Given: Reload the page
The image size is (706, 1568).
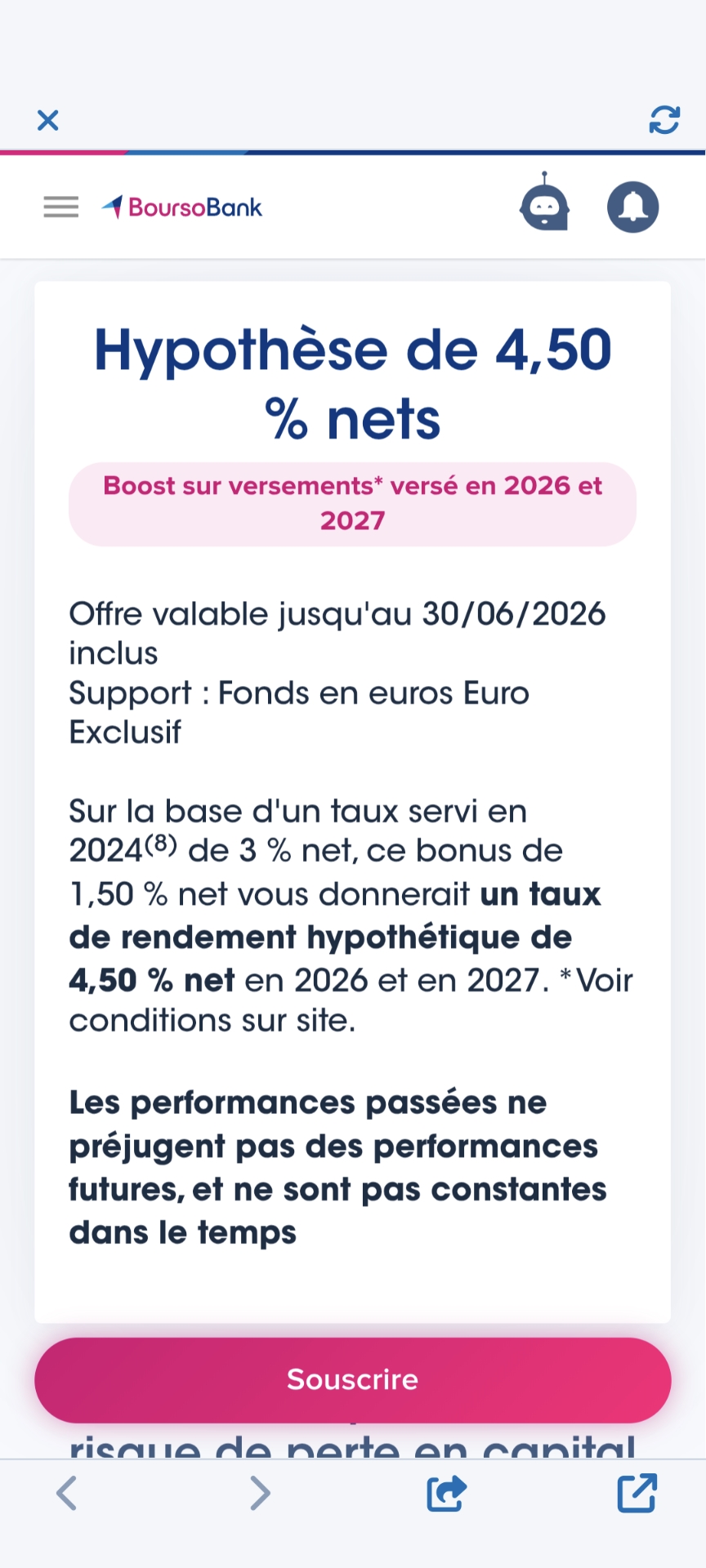Looking at the screenshot, I should pos(664,120).
